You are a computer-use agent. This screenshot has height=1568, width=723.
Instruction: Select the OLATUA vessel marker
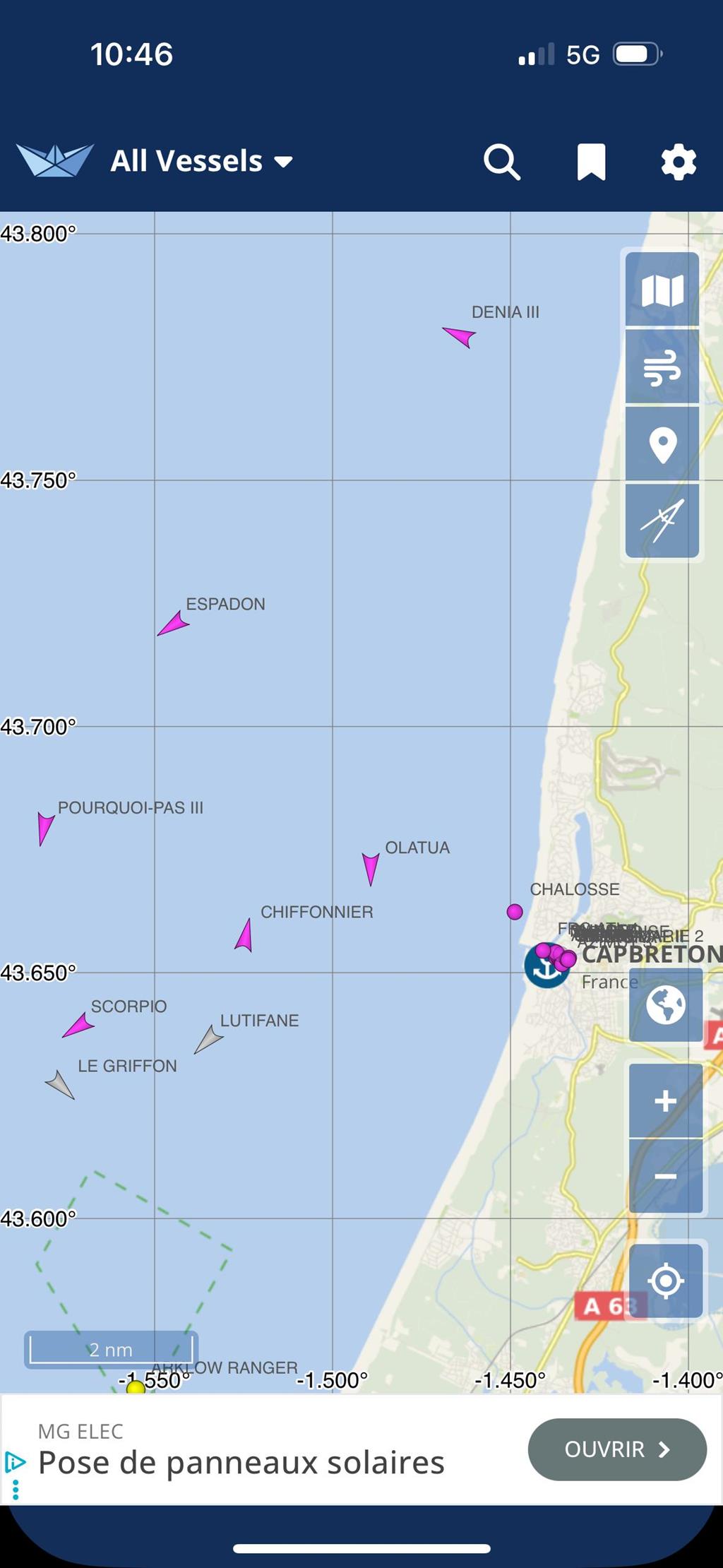tap(371, 867)
